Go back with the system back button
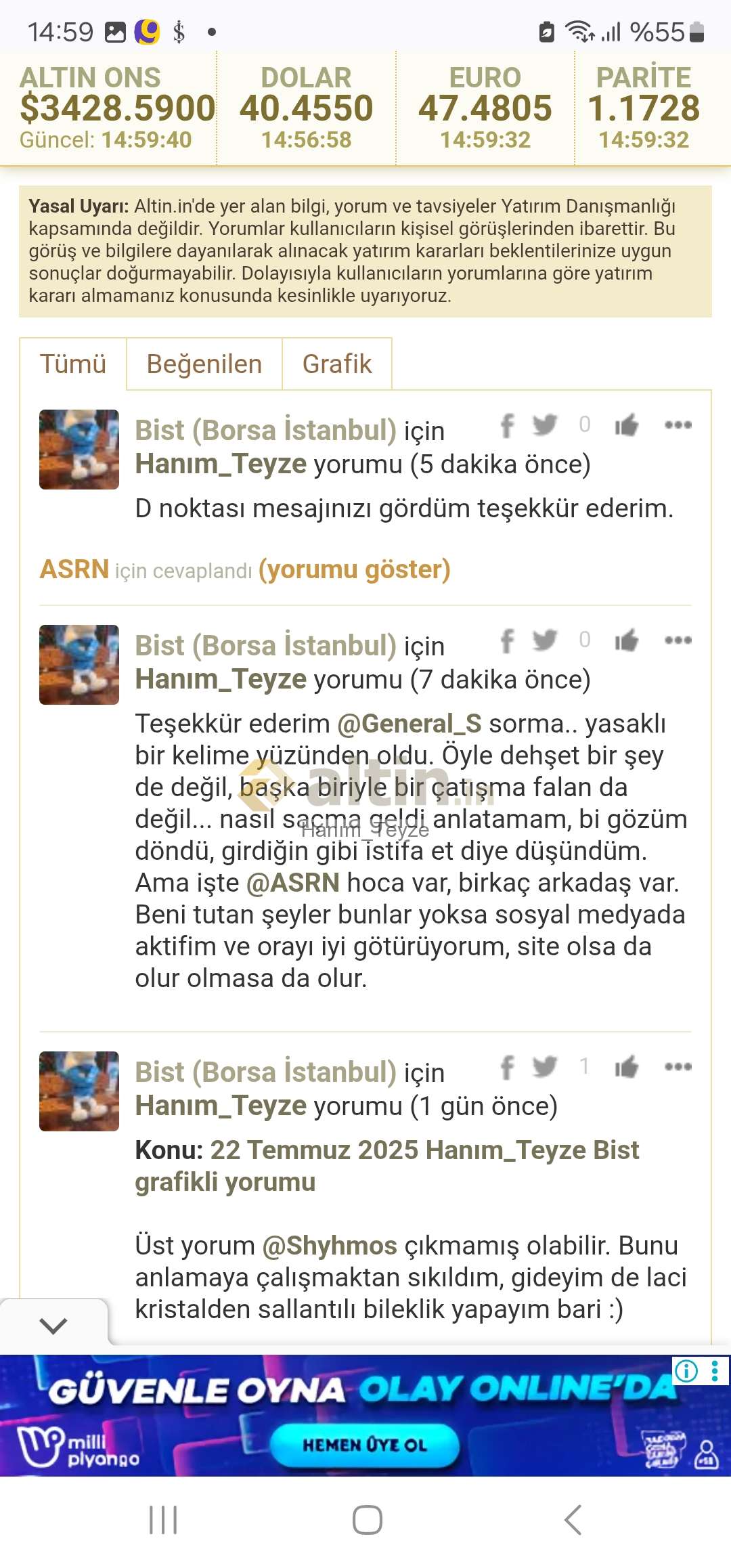The image size is (731, 1568). (573, 1520)
